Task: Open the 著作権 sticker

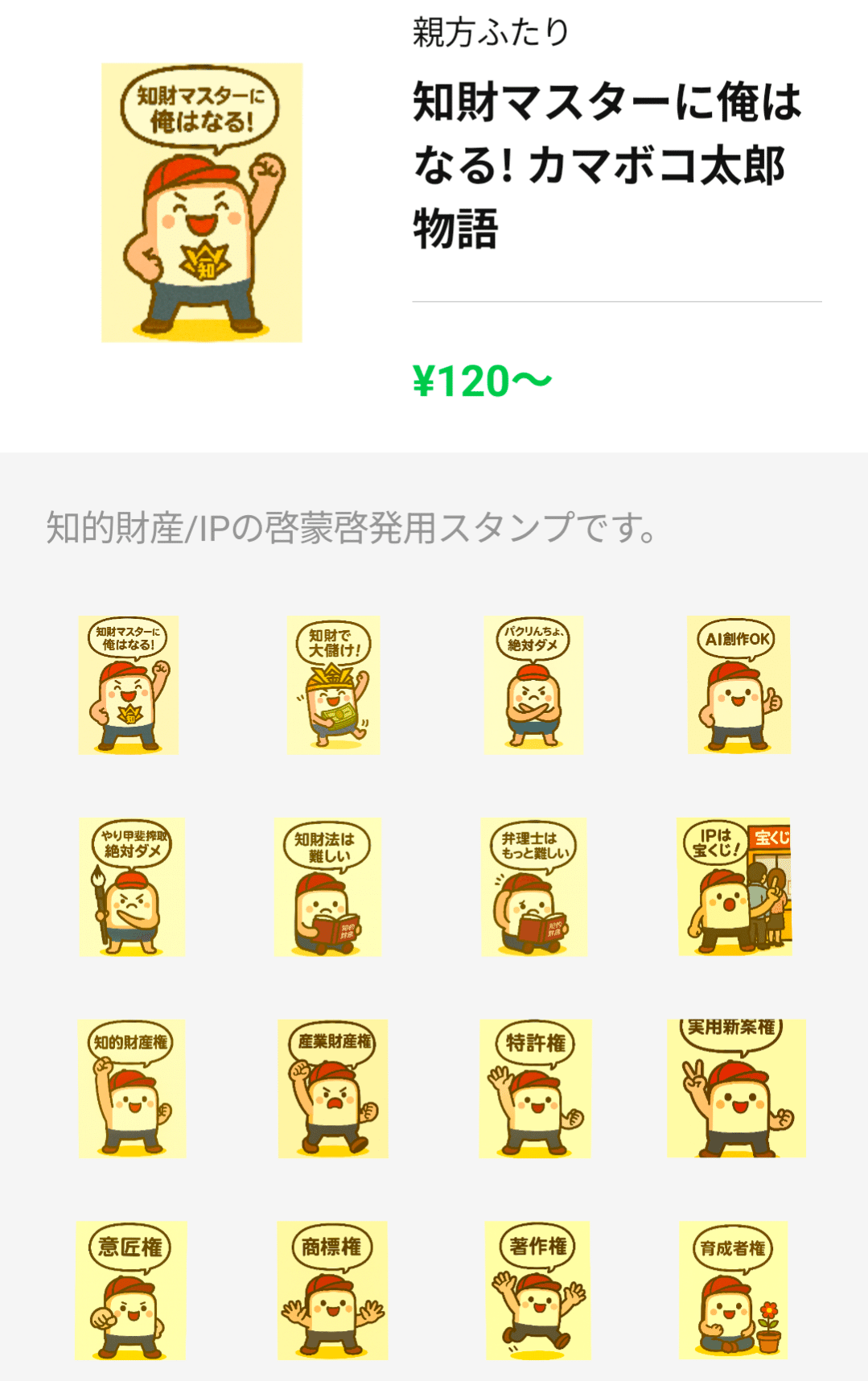Action: (538, 1291)
